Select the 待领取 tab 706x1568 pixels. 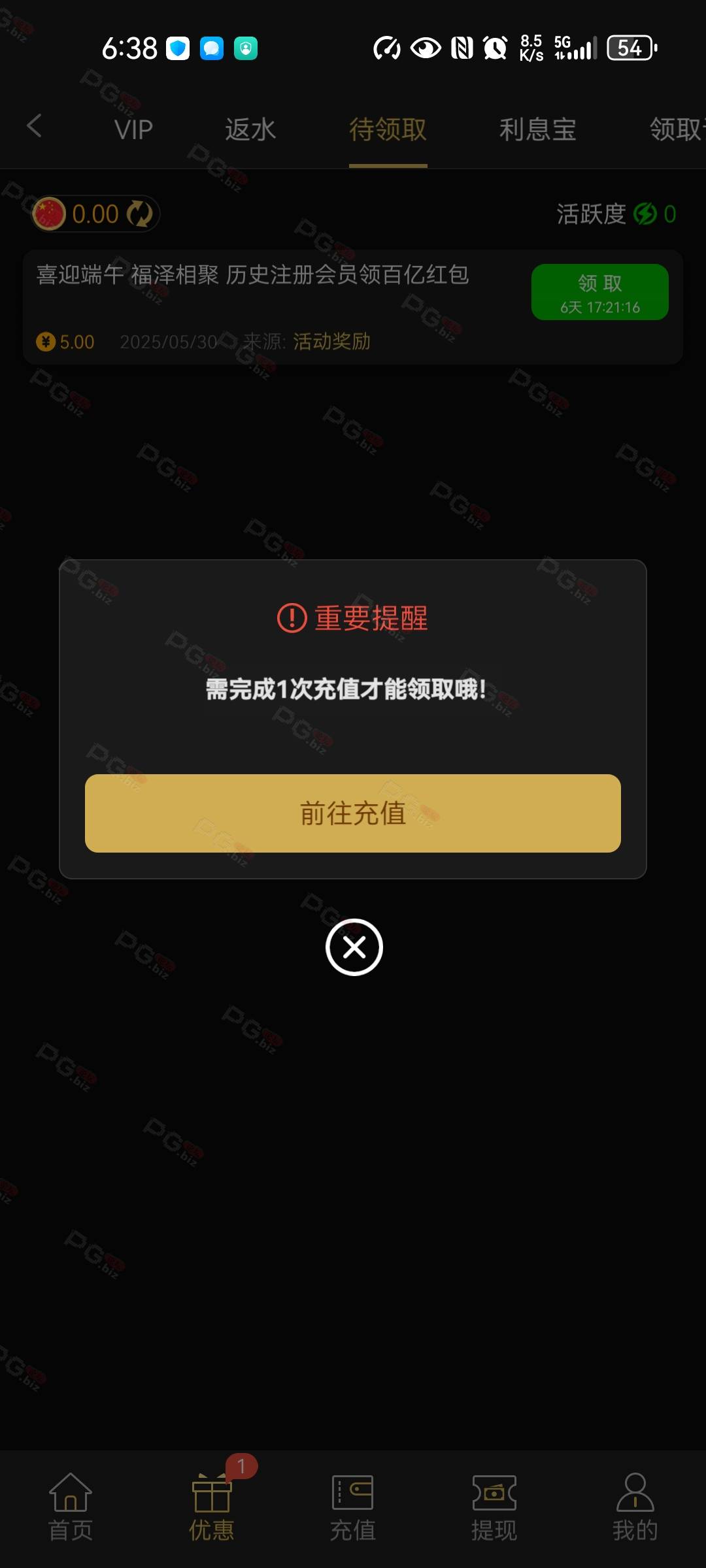[x=388, y=129]
